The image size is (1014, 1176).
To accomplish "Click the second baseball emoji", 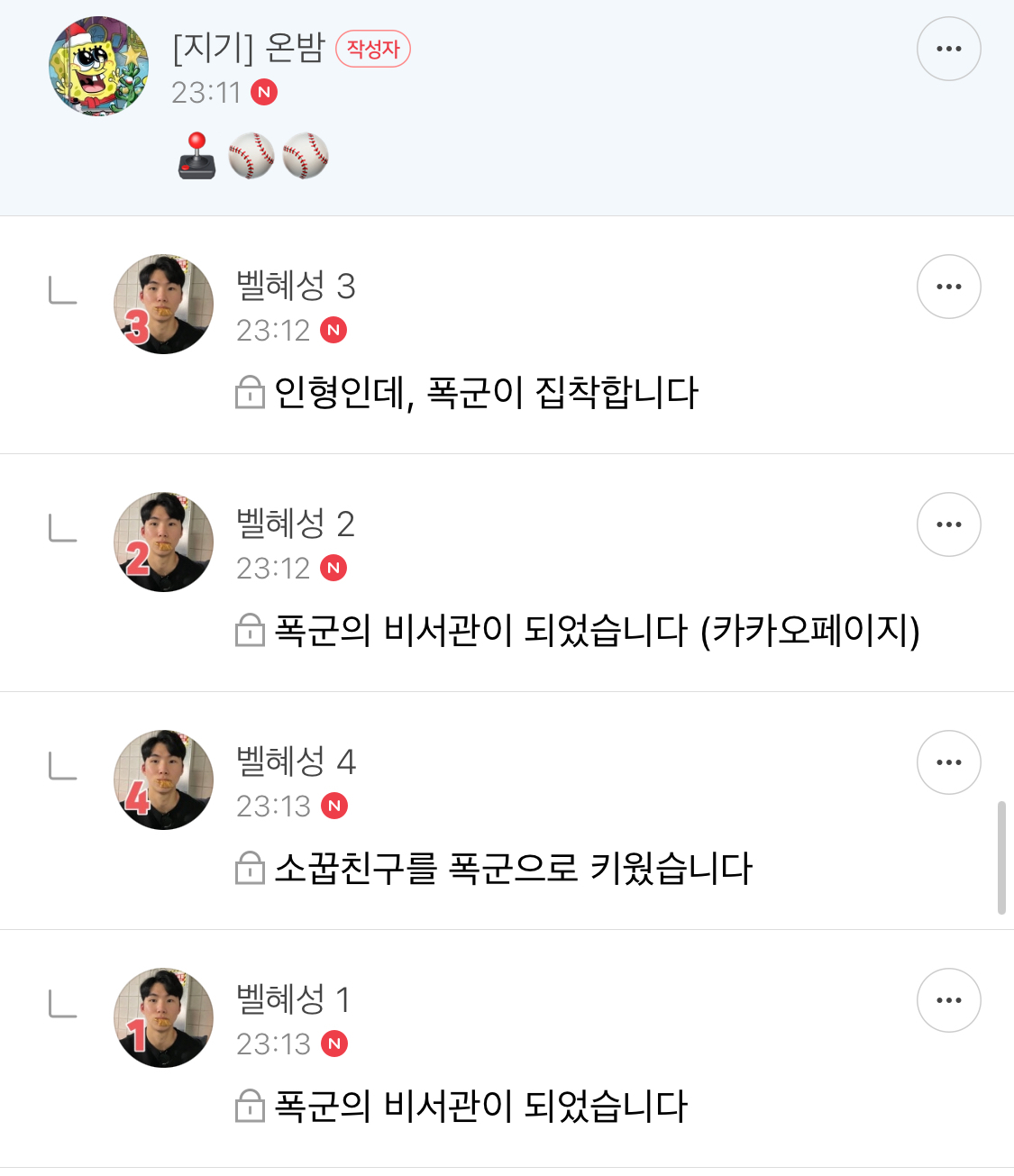I will [306, 155].
